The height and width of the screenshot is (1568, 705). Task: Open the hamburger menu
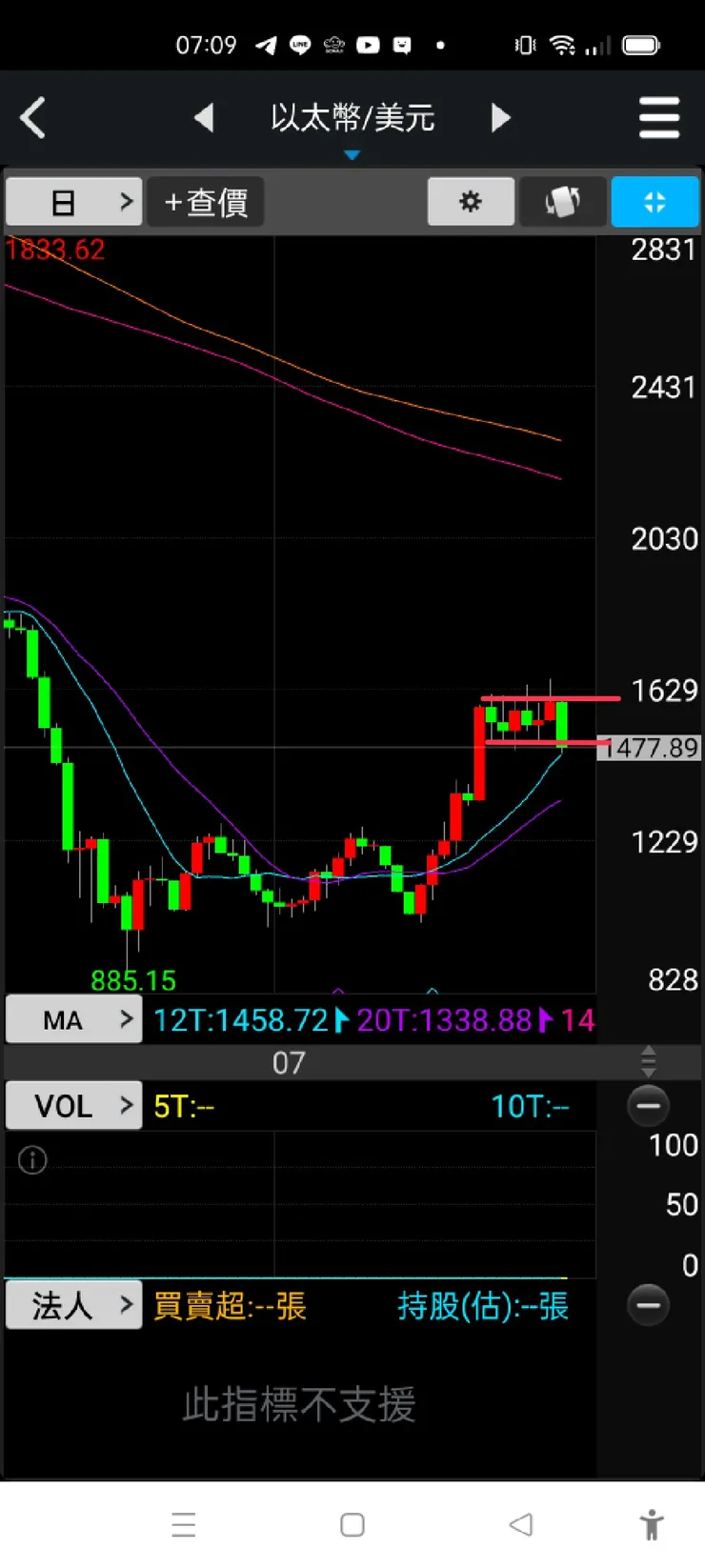pyautogui.click(x=658, y=118)
